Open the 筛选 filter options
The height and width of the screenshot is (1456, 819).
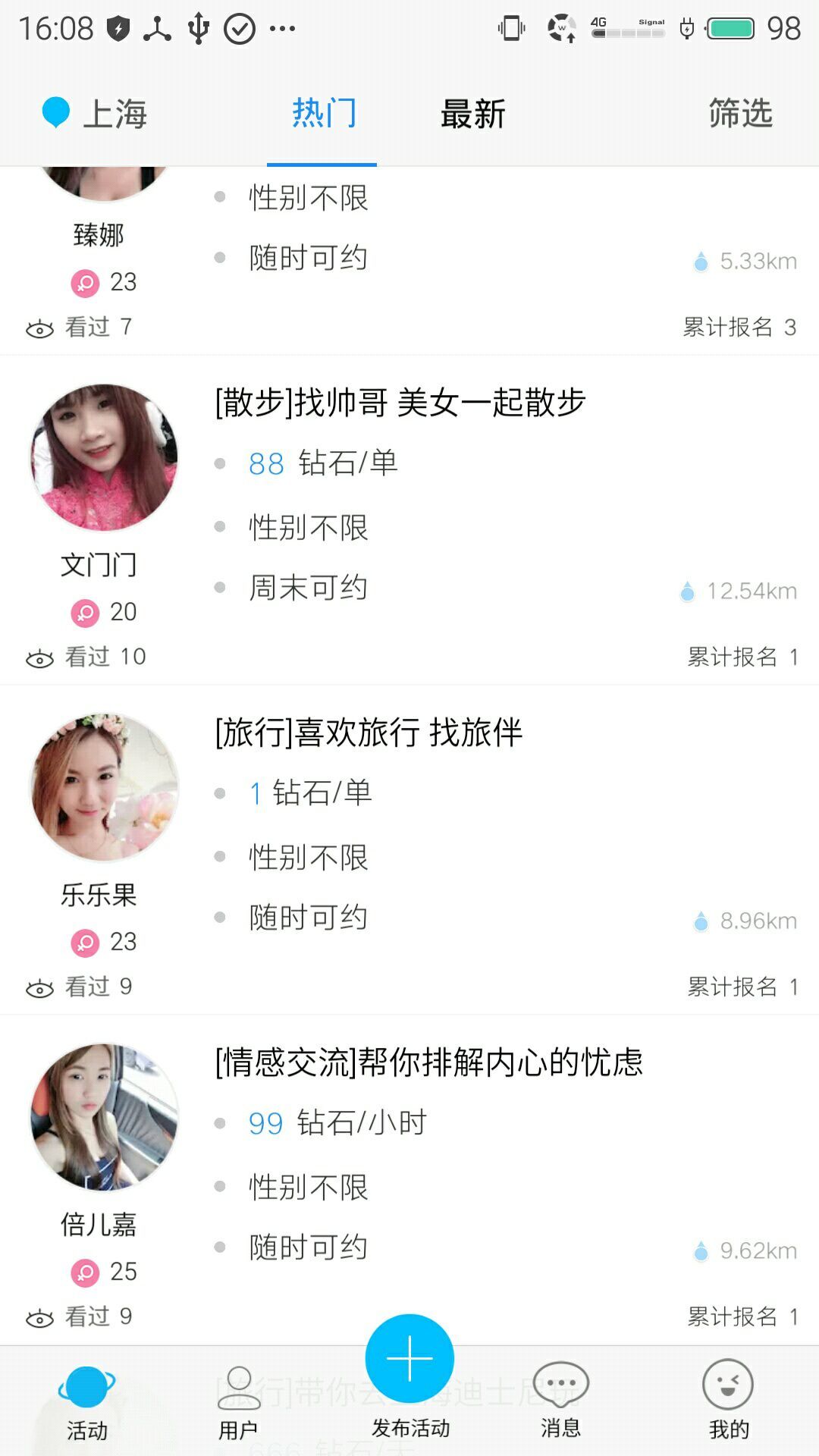(x=739, y=114)
